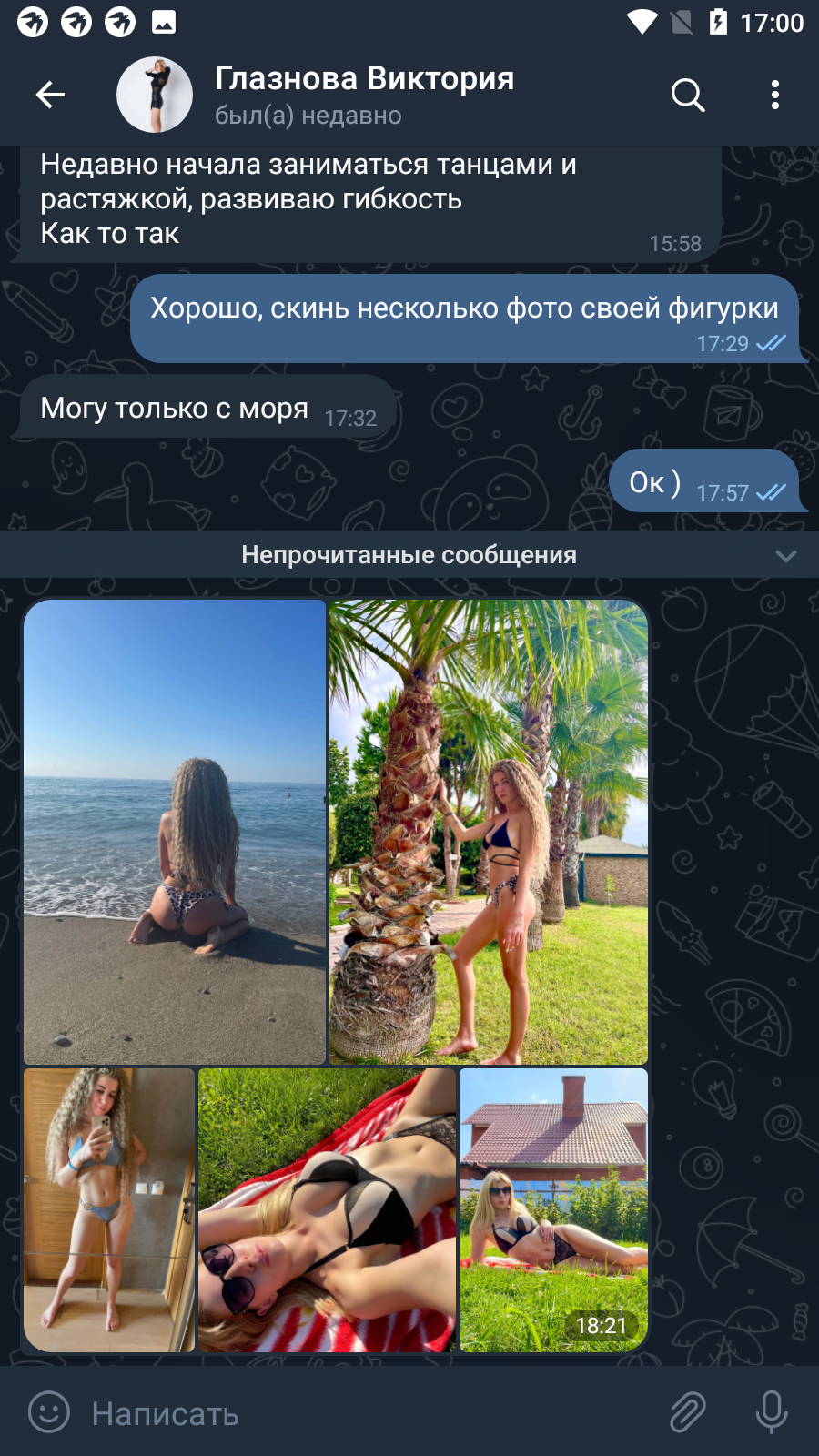View the photo stamped 18:21
The image size is (819, 1456).
pyautogui.click(x=553, y=1210)
